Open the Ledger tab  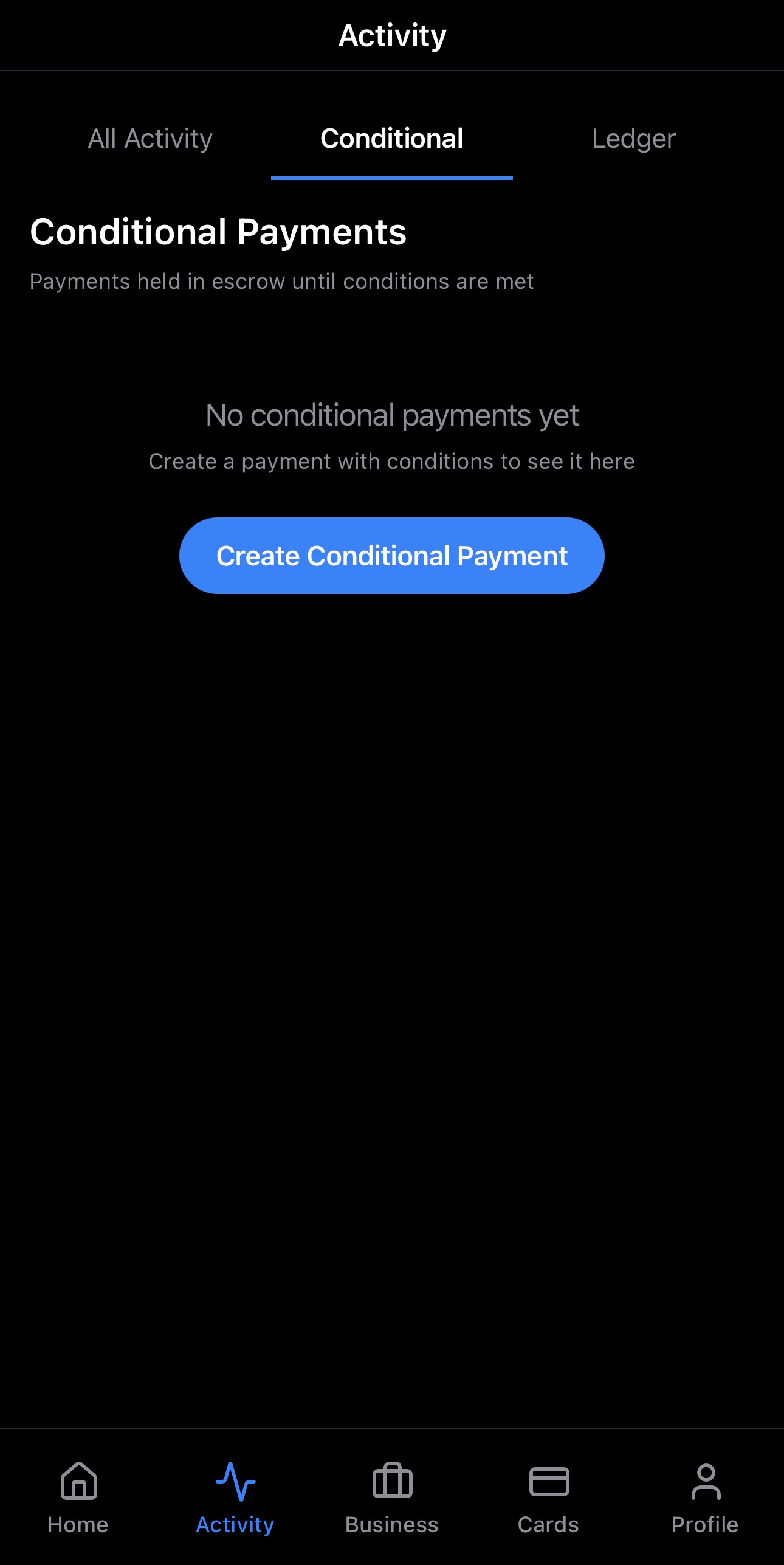pyautogui.click(x=633, y=139)
